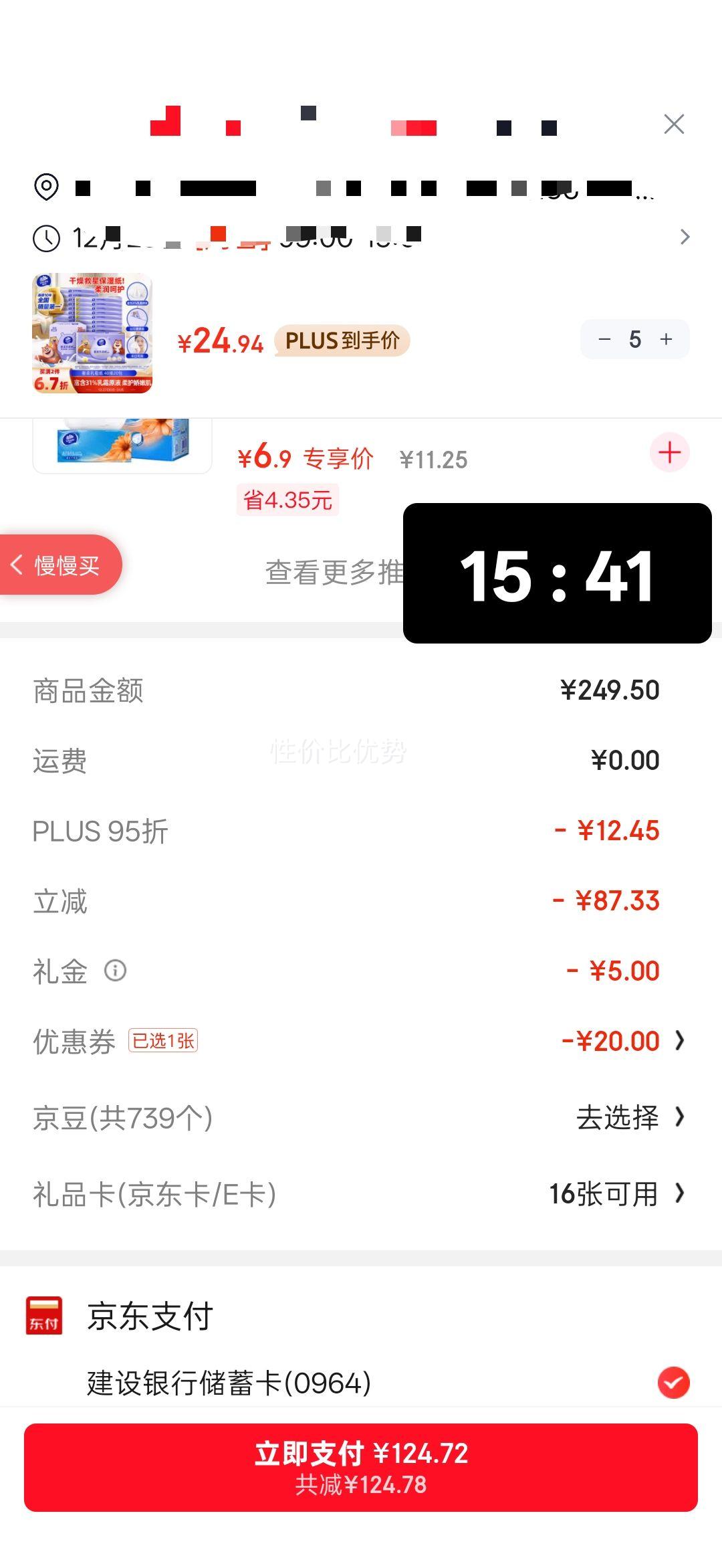Expand the 礼品卡 gift card row
The height and width of the screenshot is (1568, 722).
681,1194
